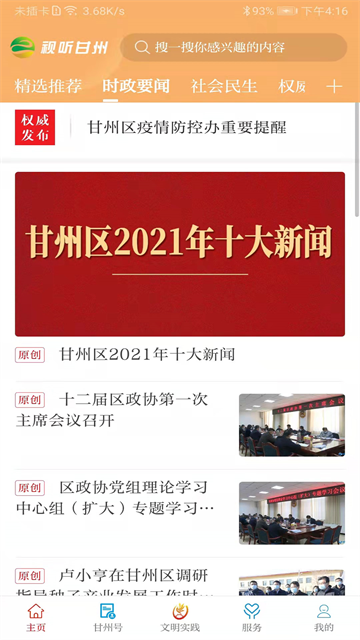The image size is (360, 640).
Task: Switch to 甘州号 bottom tab
Action: [108, 618]
